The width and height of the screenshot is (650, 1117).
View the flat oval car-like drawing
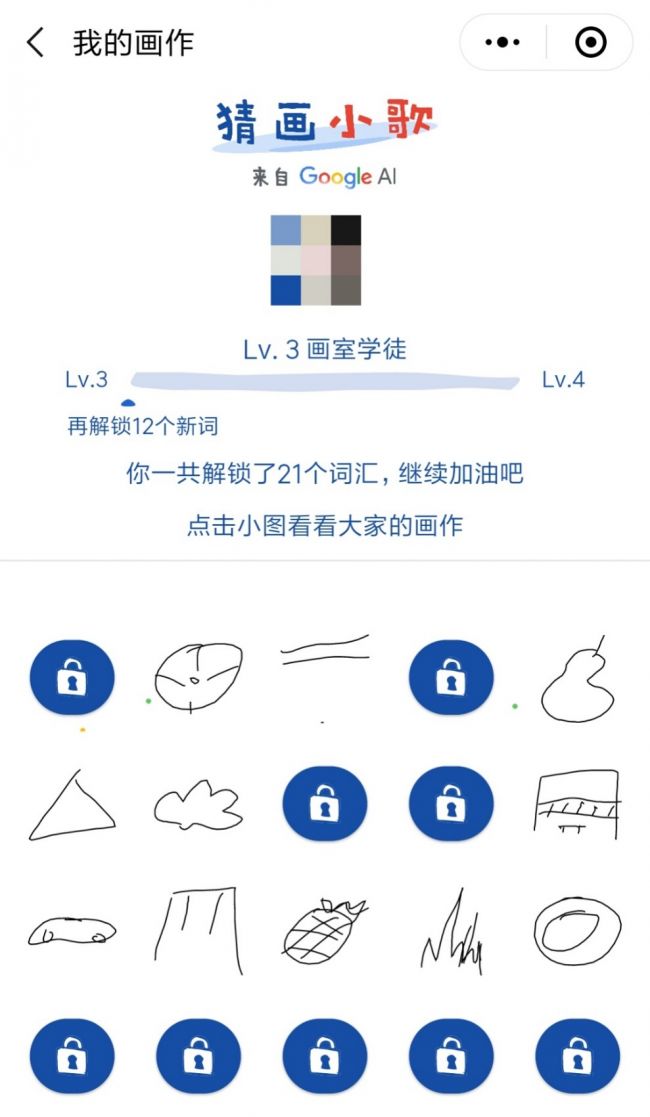tap(72, 932)
